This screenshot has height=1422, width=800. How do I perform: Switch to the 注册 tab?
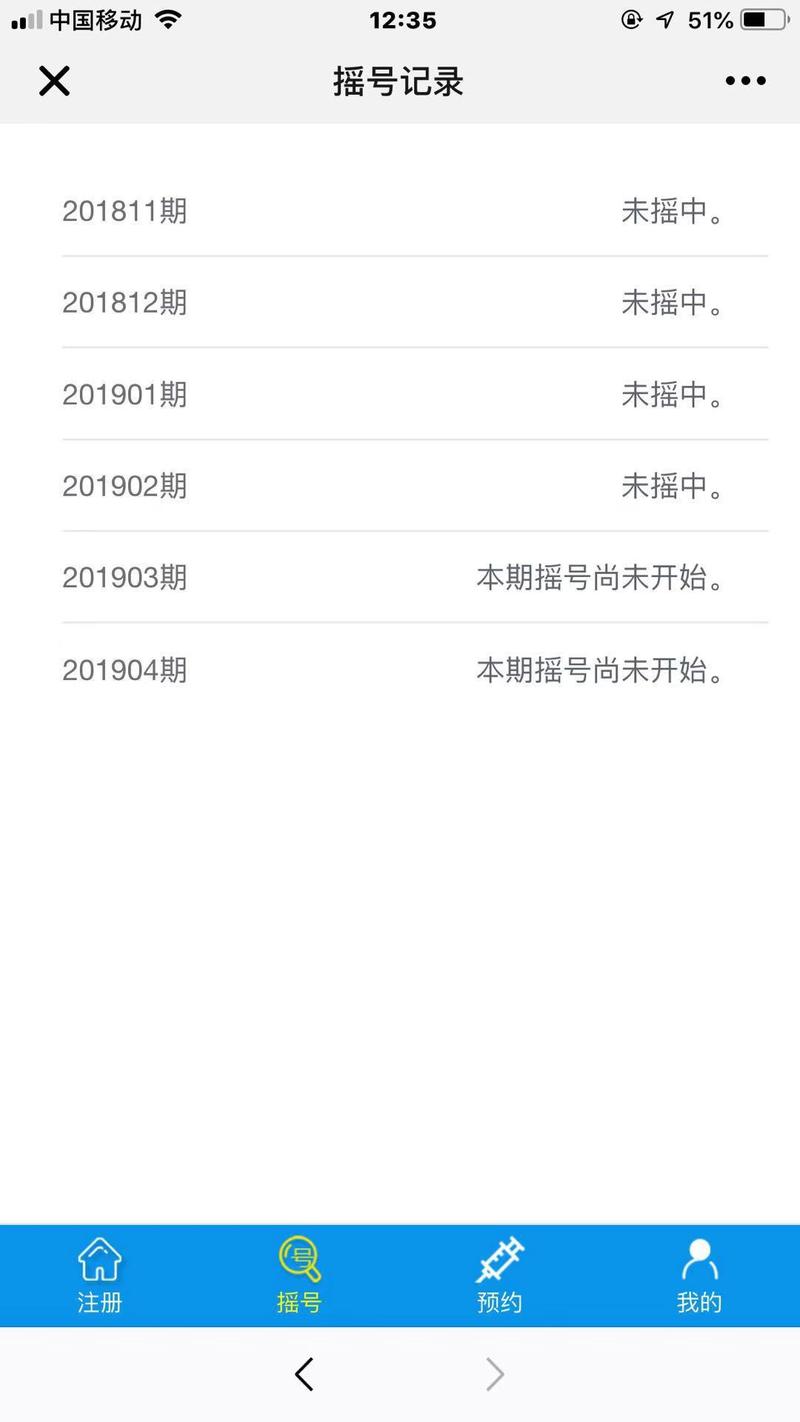[x=100, y=1275]
